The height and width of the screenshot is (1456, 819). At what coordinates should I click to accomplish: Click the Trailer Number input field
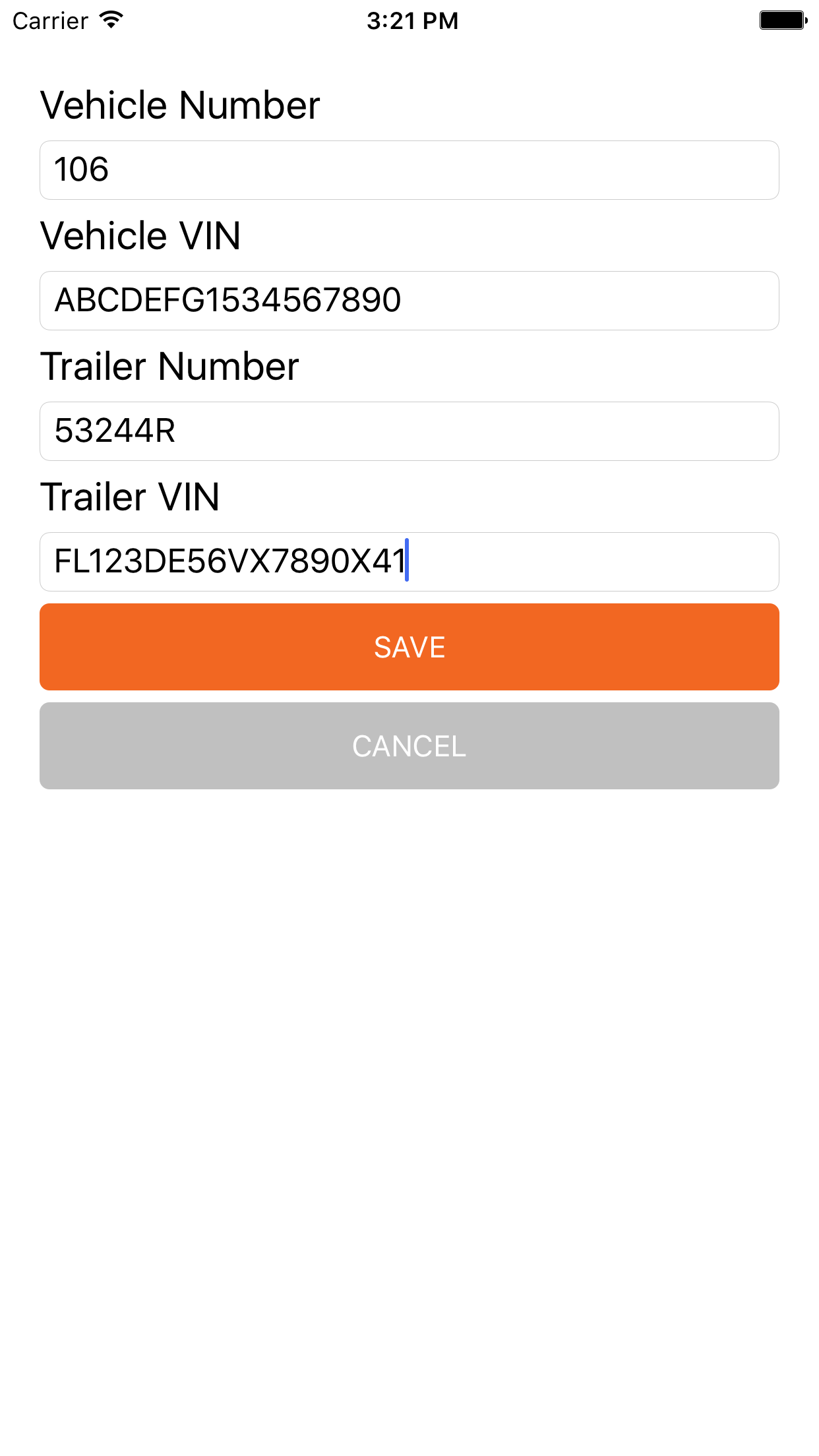(409, 431)
